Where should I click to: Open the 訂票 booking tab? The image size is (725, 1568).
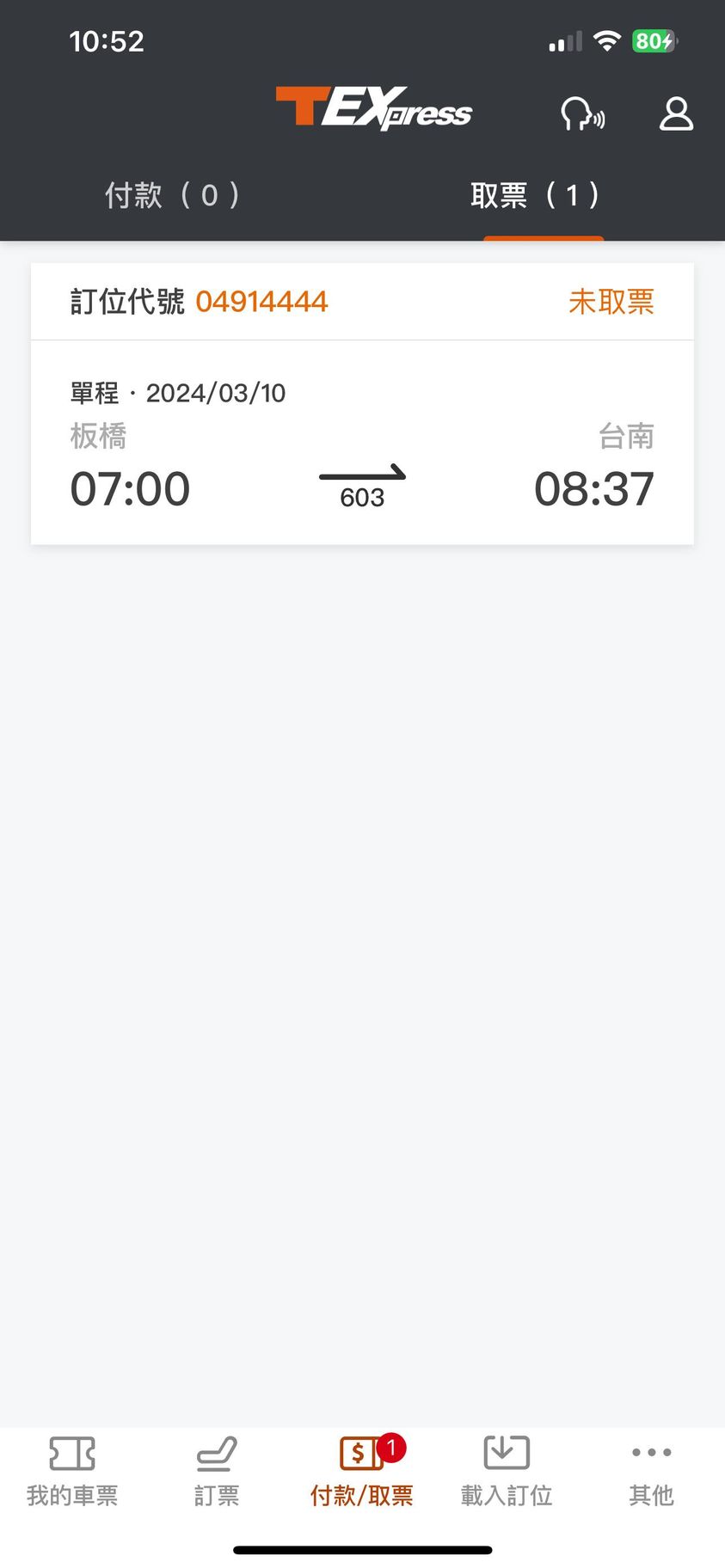tap(217, 1471)
